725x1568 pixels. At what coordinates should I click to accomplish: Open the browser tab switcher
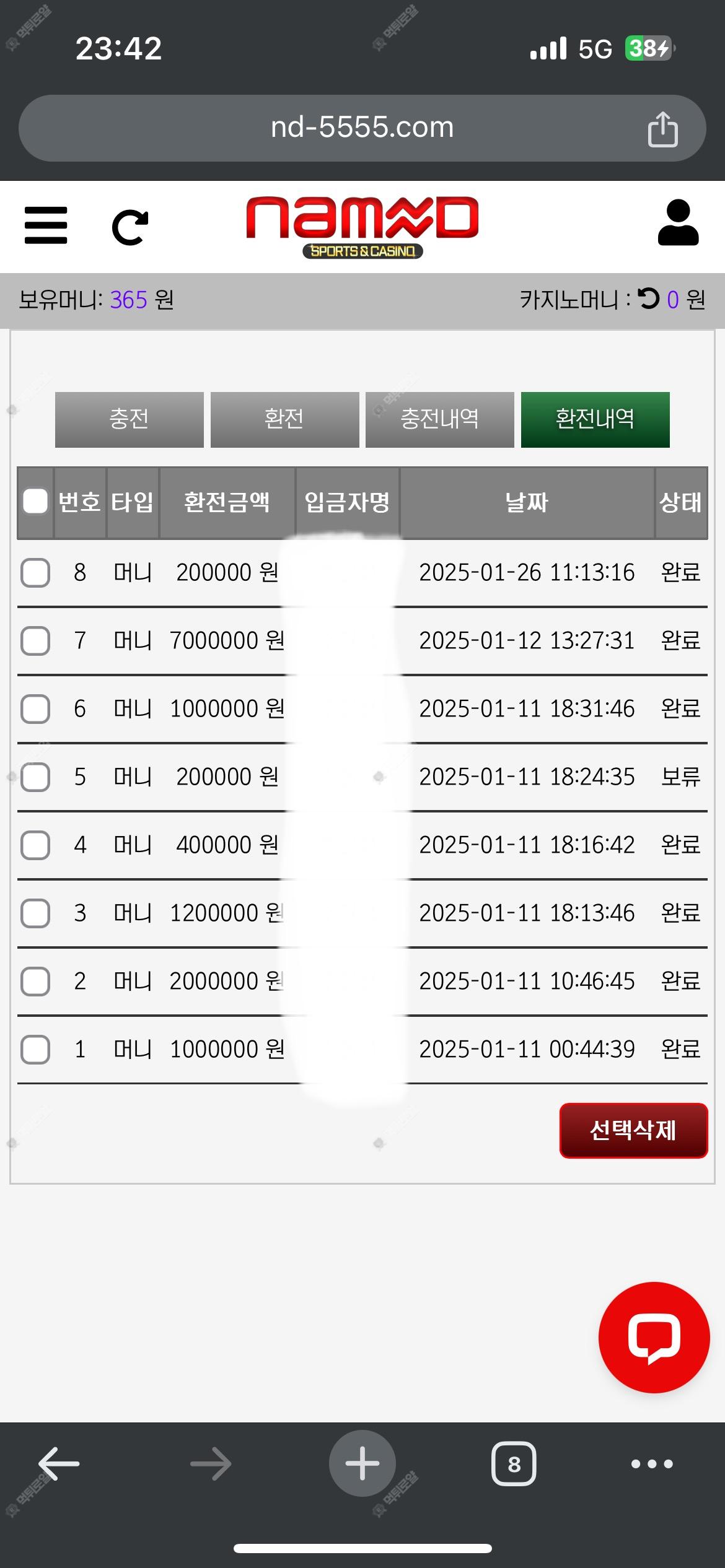coord(514,1464)
